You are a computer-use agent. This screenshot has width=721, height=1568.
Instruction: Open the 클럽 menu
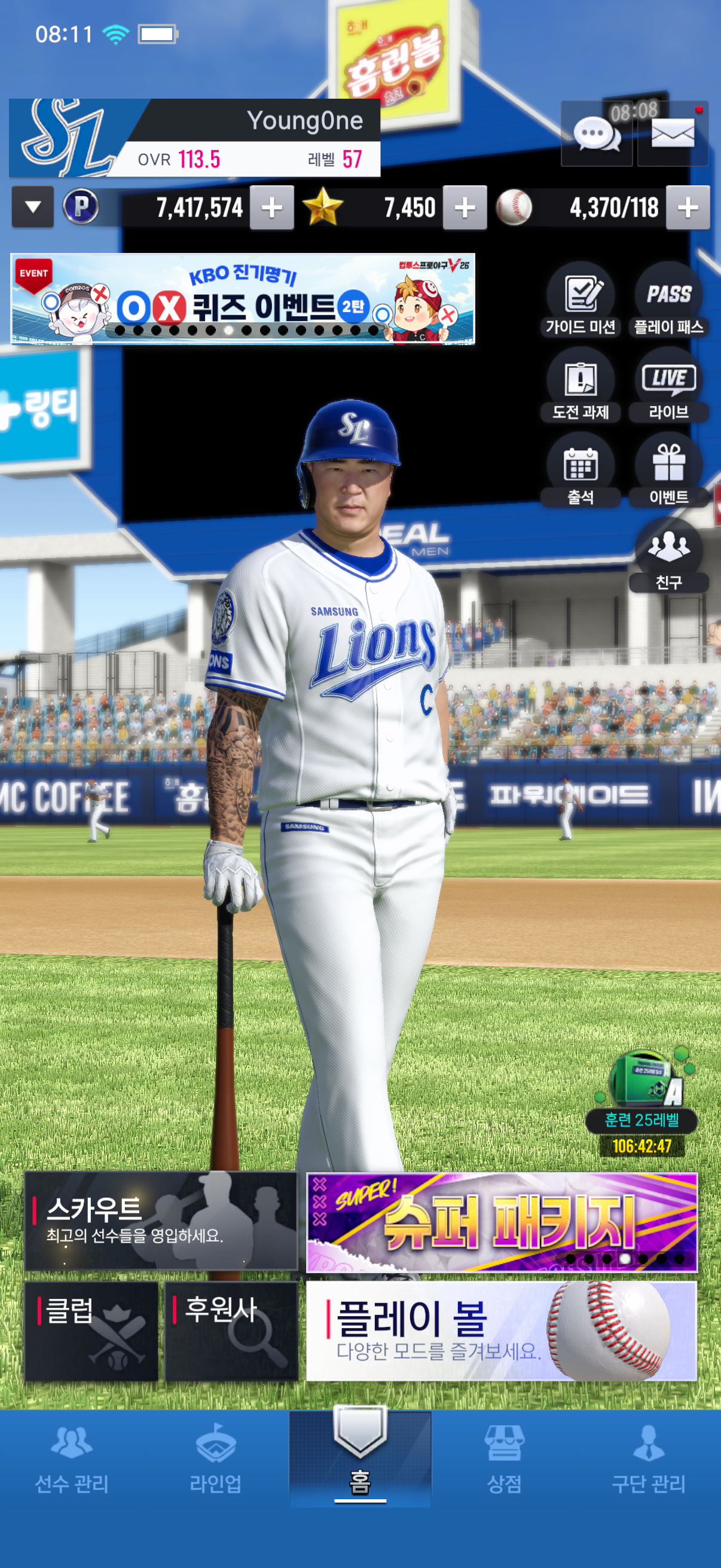[91, 1331]
